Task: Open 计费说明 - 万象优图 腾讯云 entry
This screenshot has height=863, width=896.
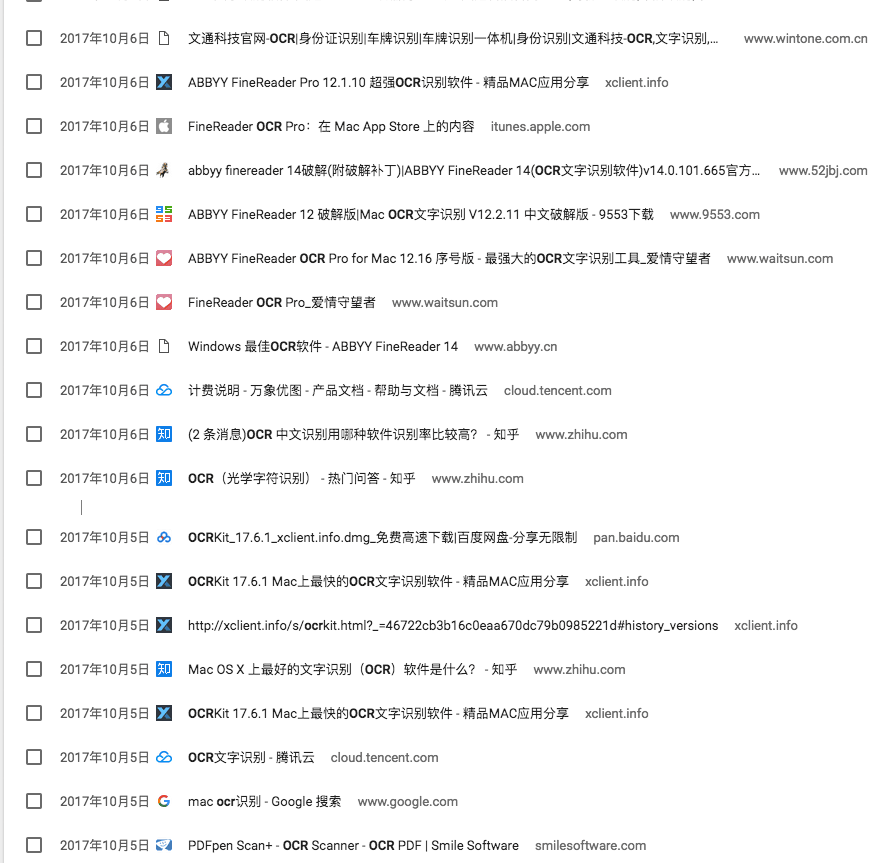Action: coord(337,391)
